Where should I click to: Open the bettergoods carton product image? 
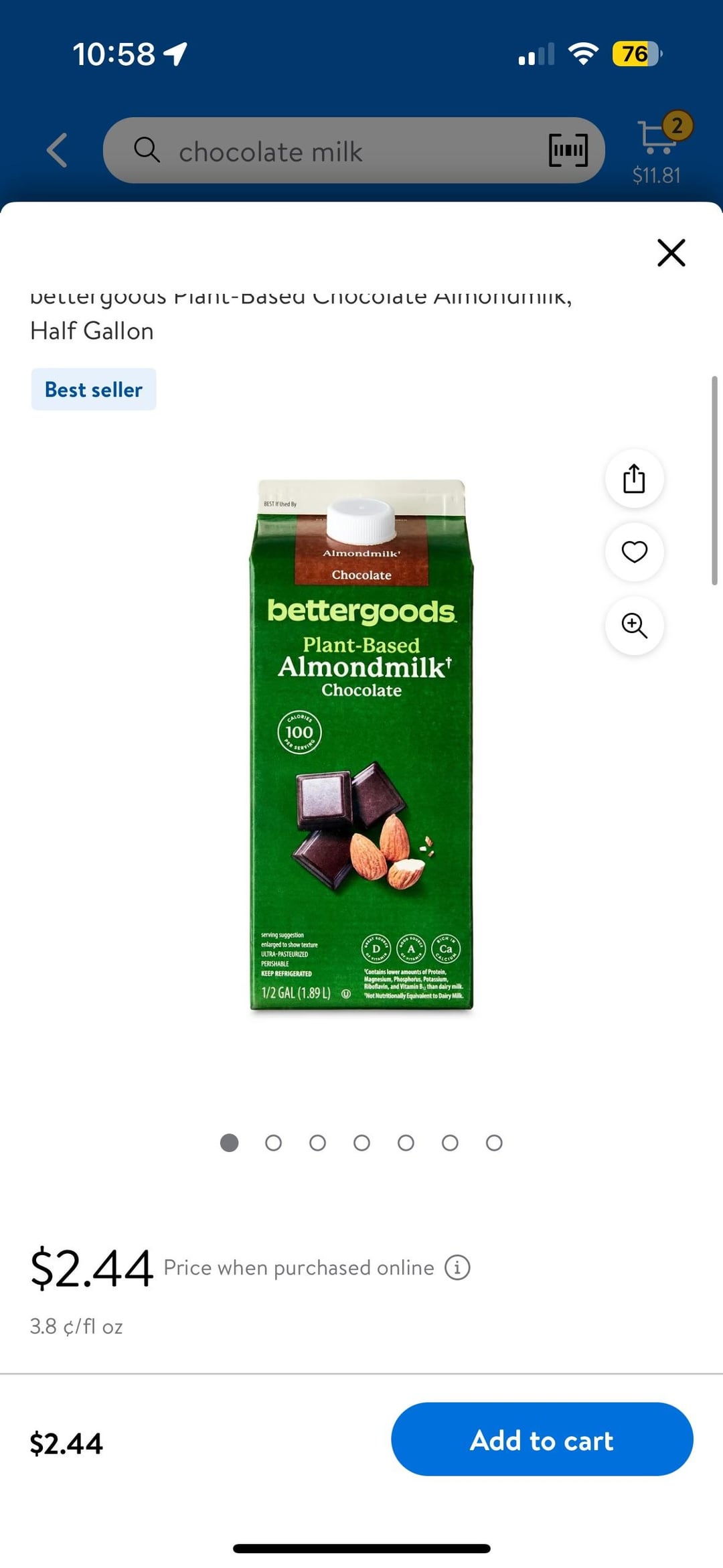(361, 743)
